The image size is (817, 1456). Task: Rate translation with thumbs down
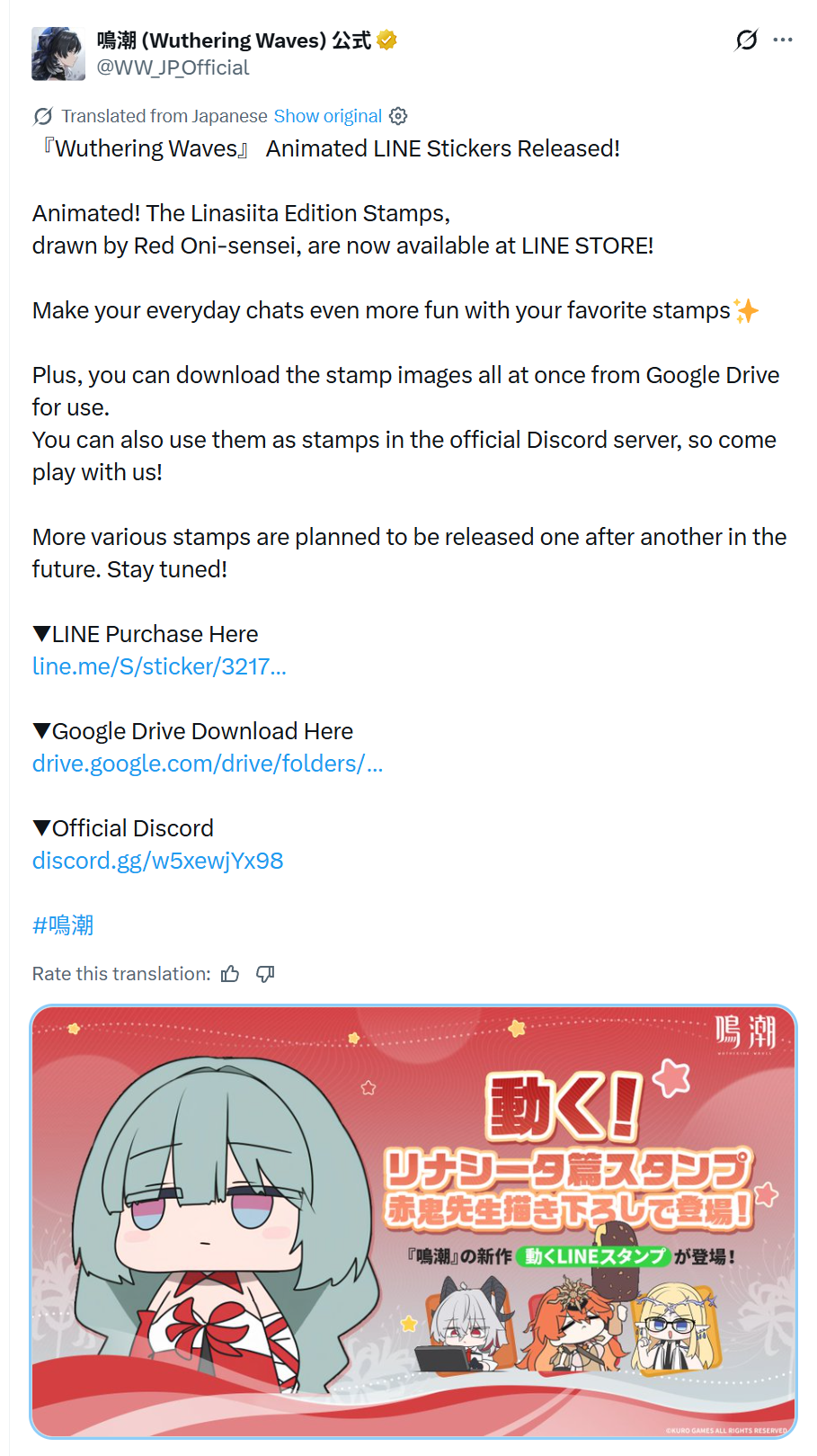[x=265, y=974]
